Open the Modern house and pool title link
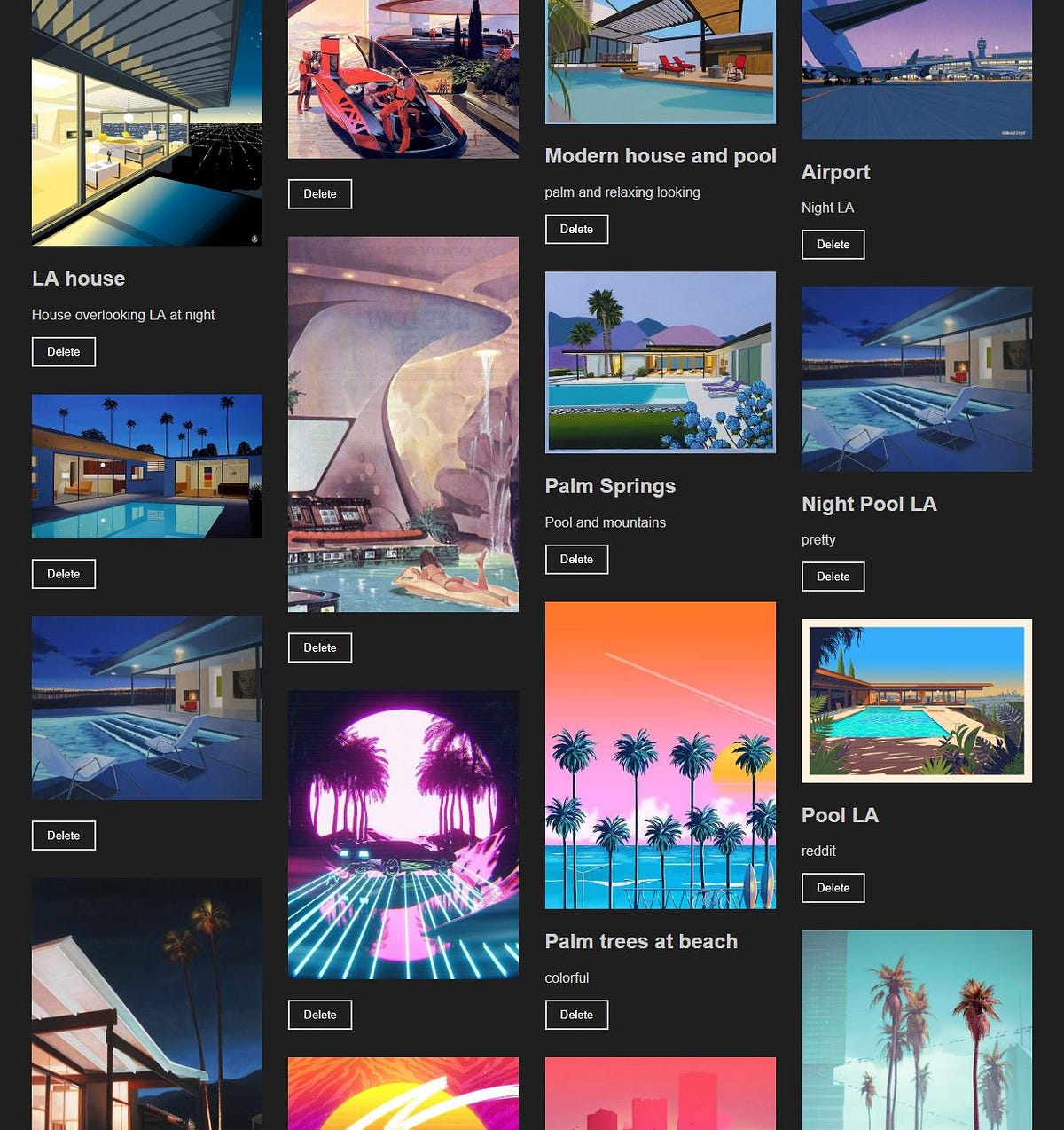The height and width of the screenshot is (1130, 1064). pyautogui.click(x=660, y=155)
